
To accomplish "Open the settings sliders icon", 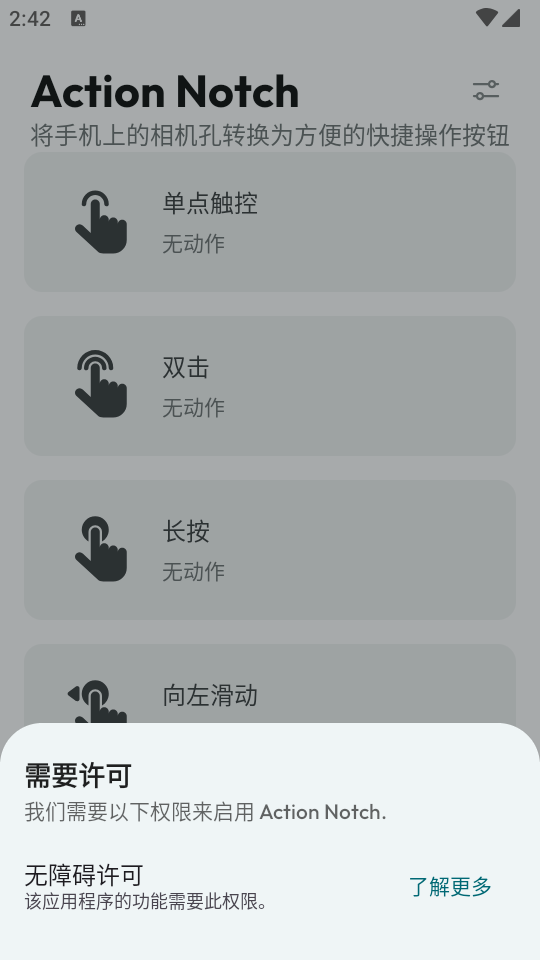I will coord(486,91).
